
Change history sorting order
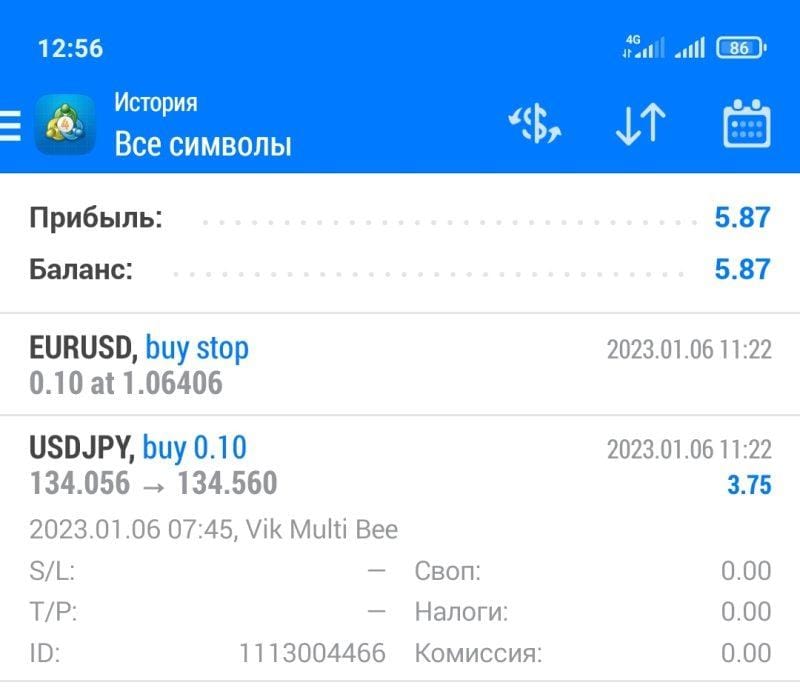point(640,125)
